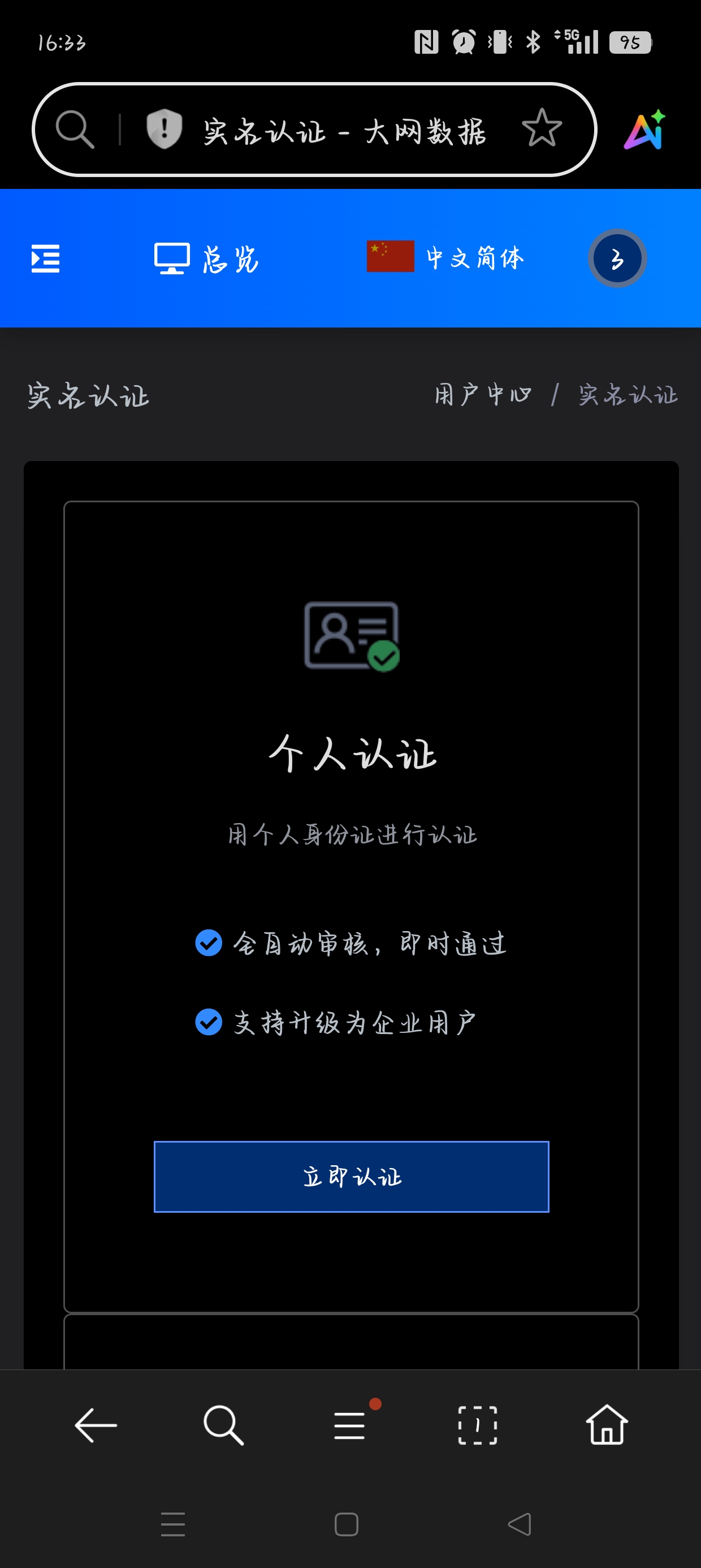Open the site security shield info

[x=164, y=129]
